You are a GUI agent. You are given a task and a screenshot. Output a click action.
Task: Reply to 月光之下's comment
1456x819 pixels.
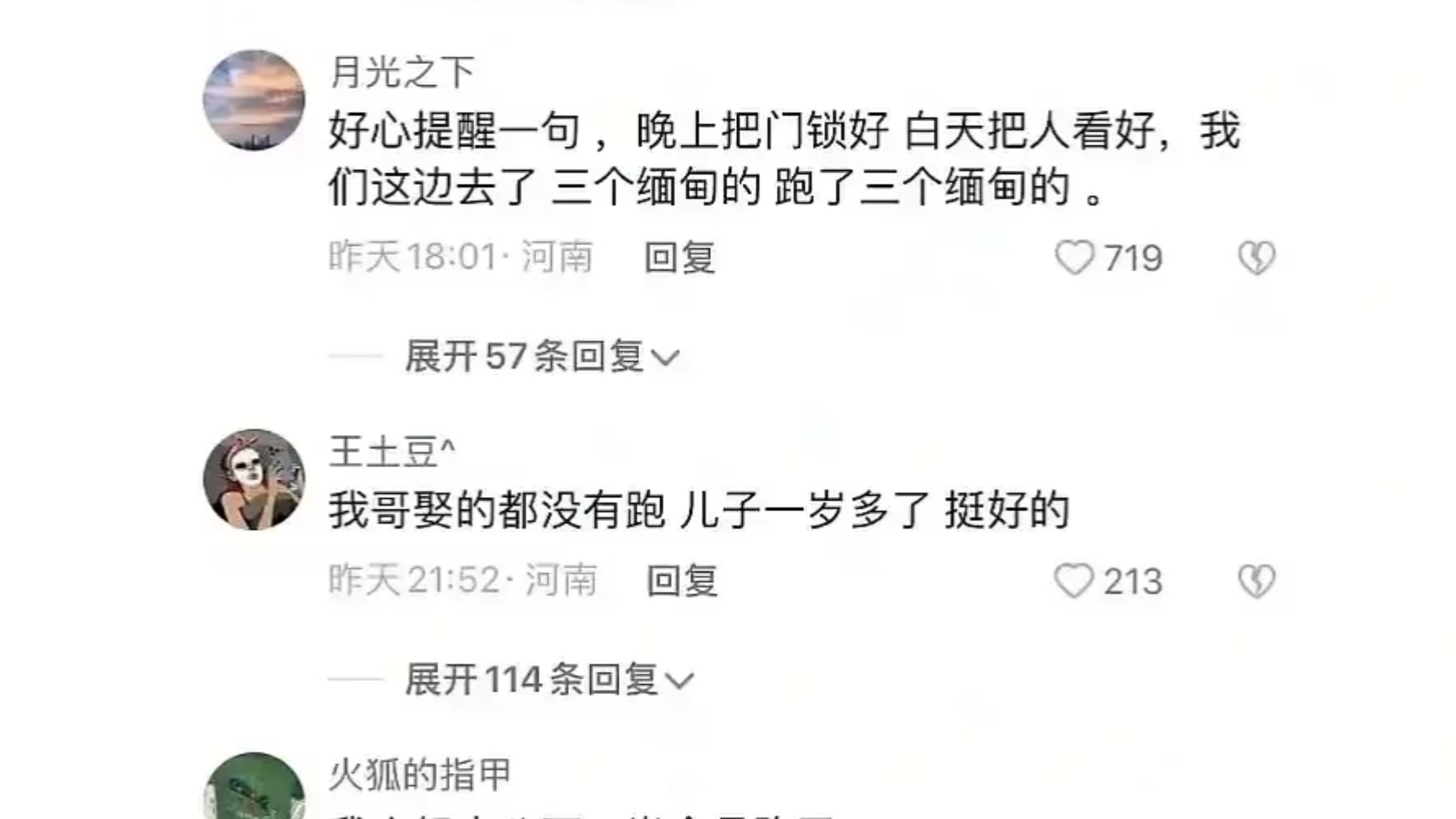point(680,258)
